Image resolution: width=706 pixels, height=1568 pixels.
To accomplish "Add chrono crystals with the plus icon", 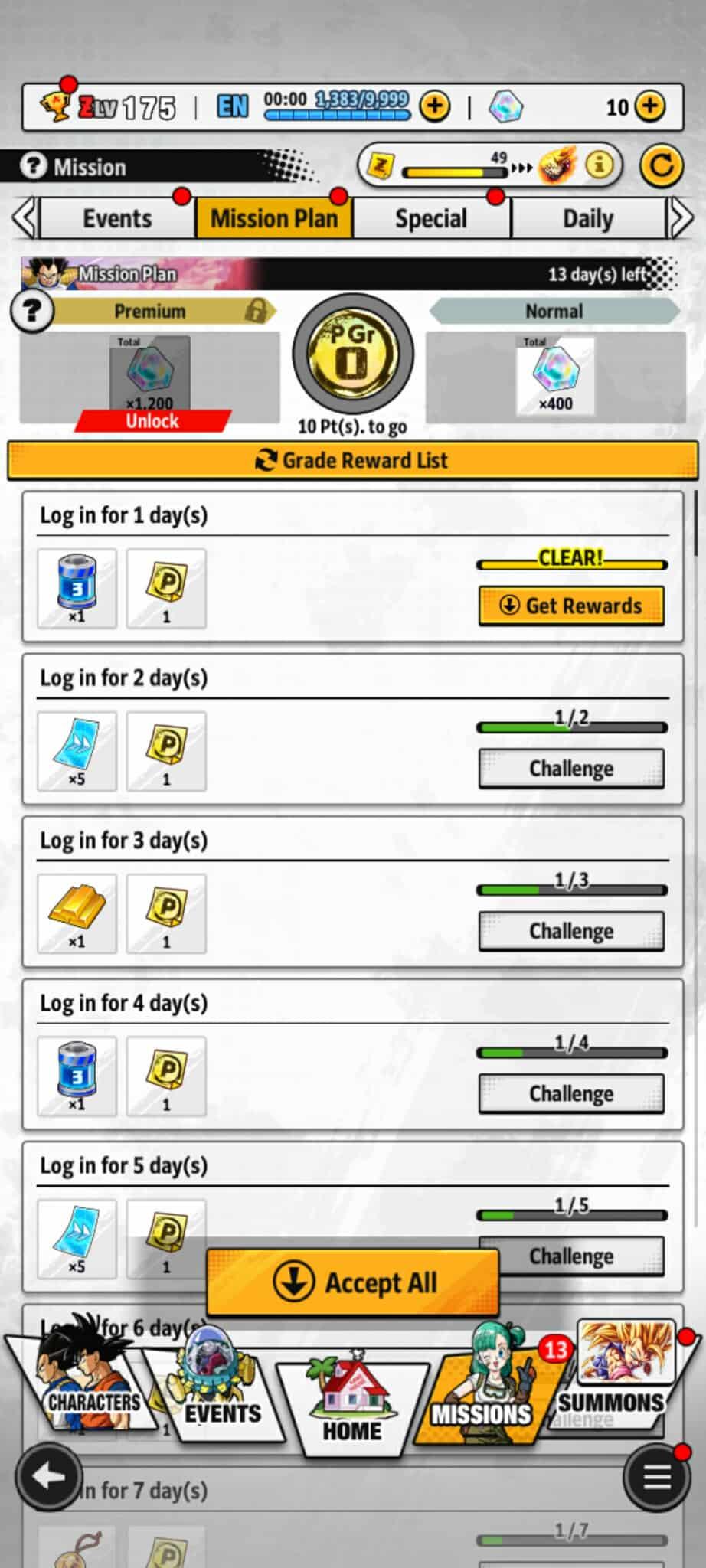I will pos(651,106).
